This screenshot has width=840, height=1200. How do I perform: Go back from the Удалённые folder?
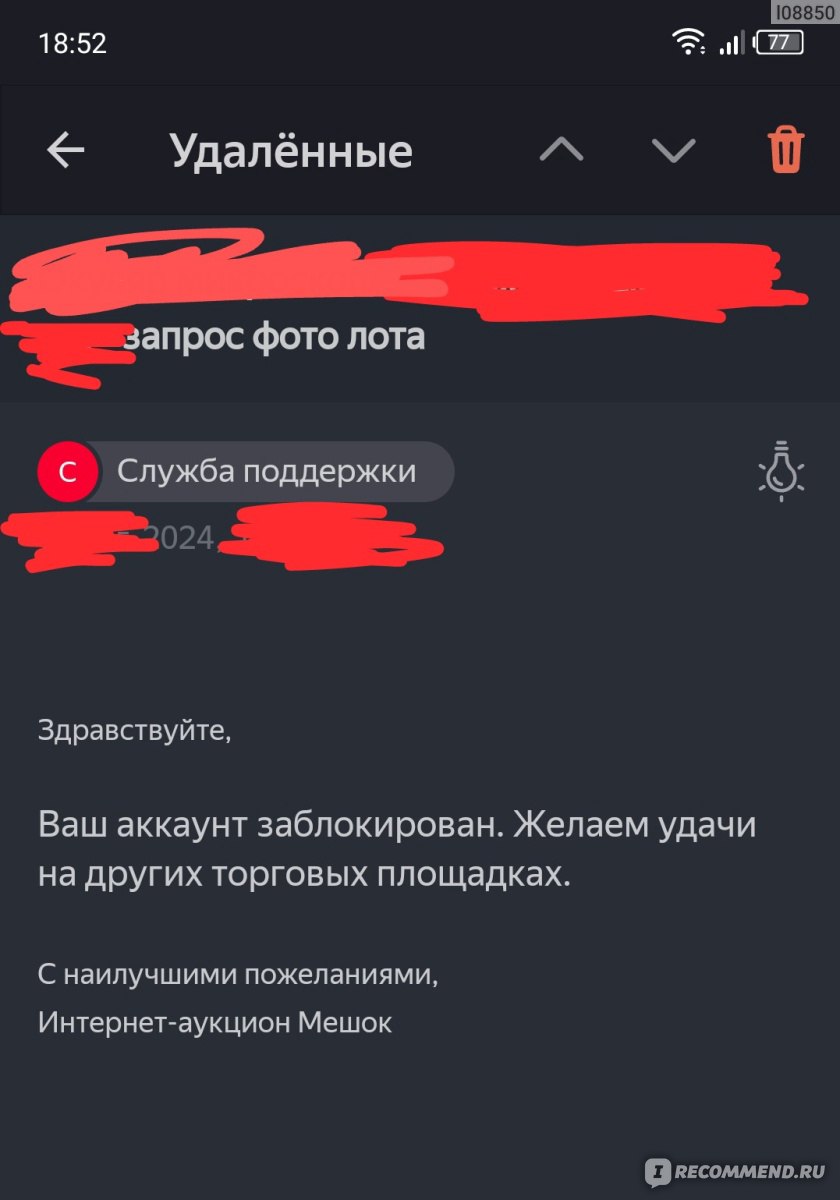(x=66, y=151)
